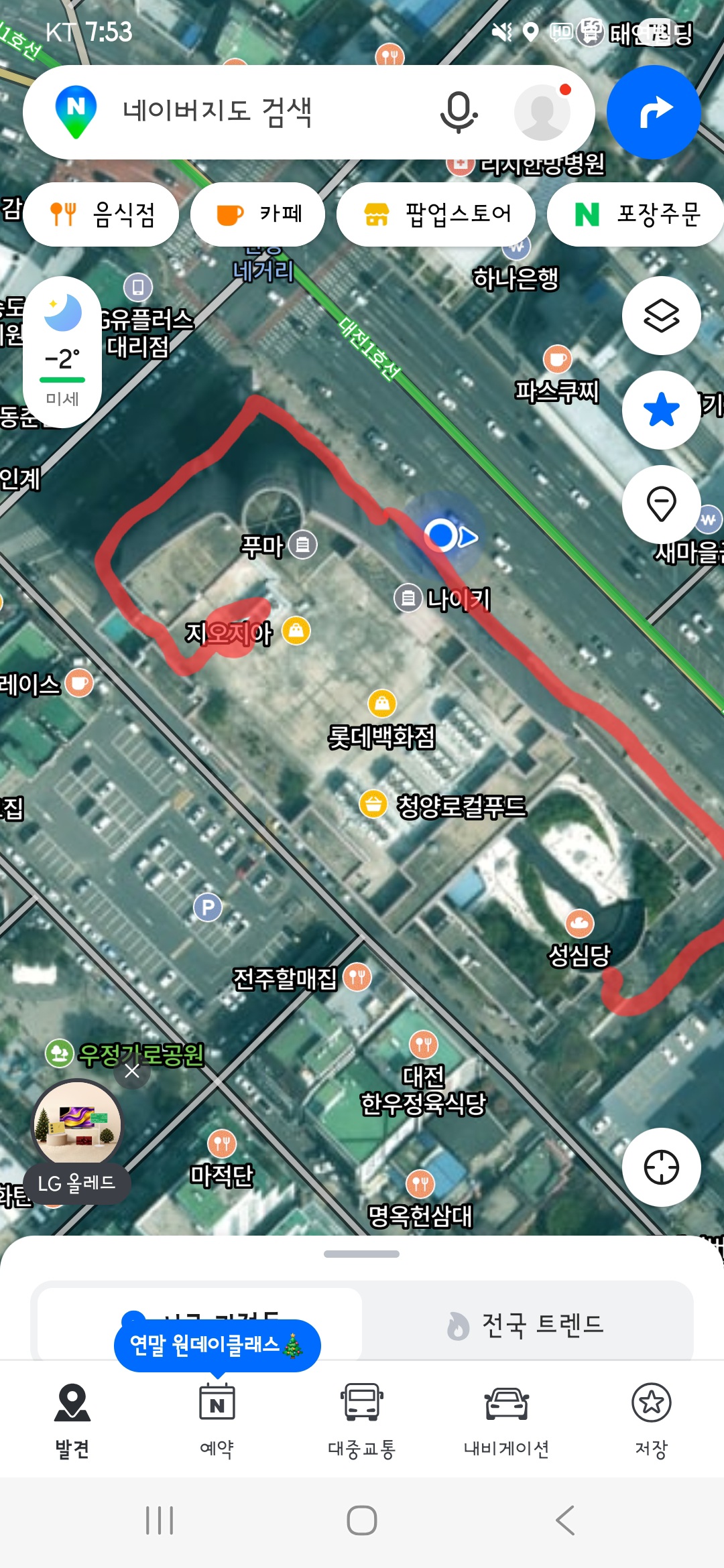Show 팝업스토어 places on the map
724x1568 pixels.
tap(436, 214)
